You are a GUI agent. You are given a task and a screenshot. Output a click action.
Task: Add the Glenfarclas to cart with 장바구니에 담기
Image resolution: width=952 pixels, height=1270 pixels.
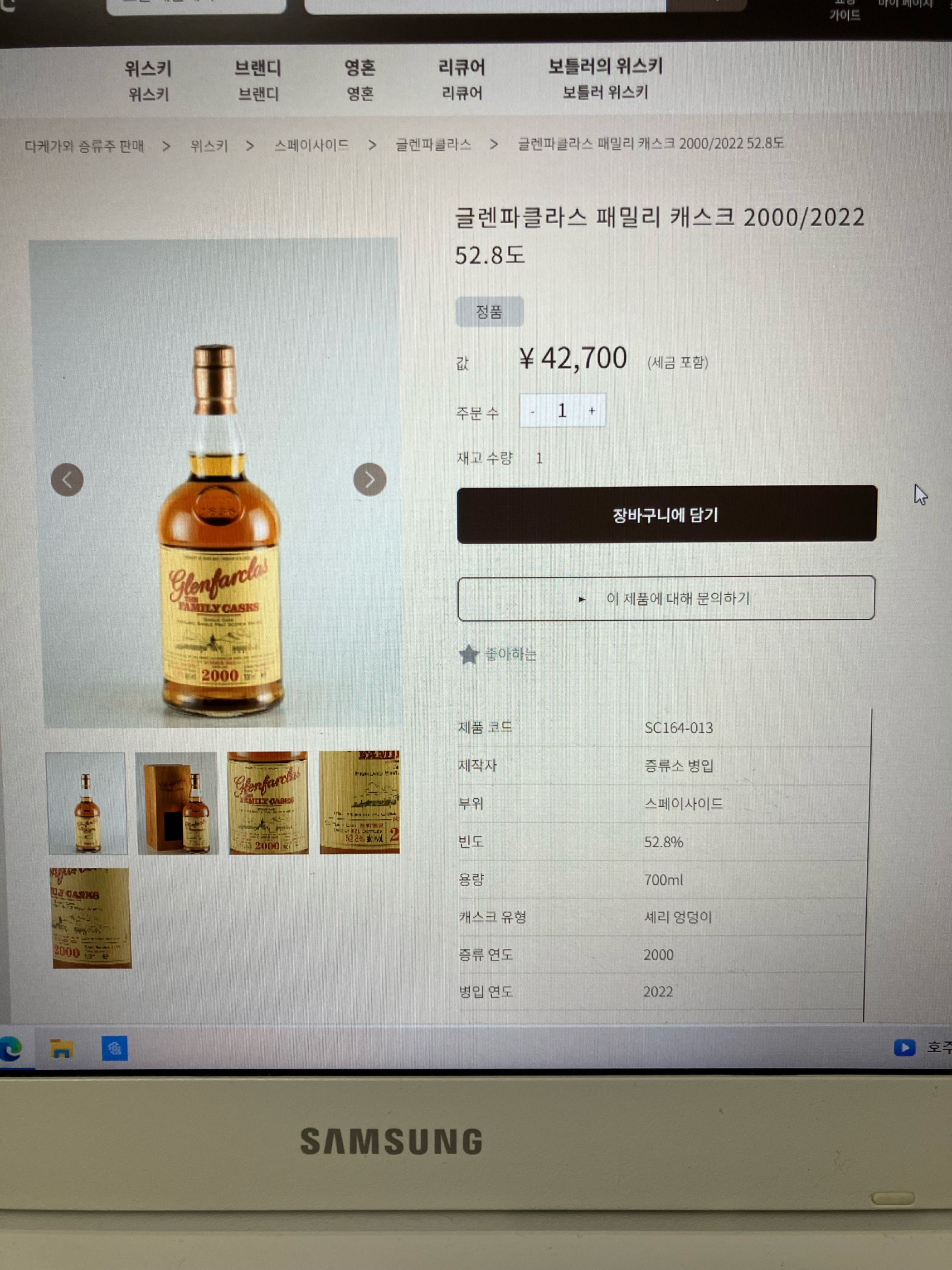(x=666, y=514)
